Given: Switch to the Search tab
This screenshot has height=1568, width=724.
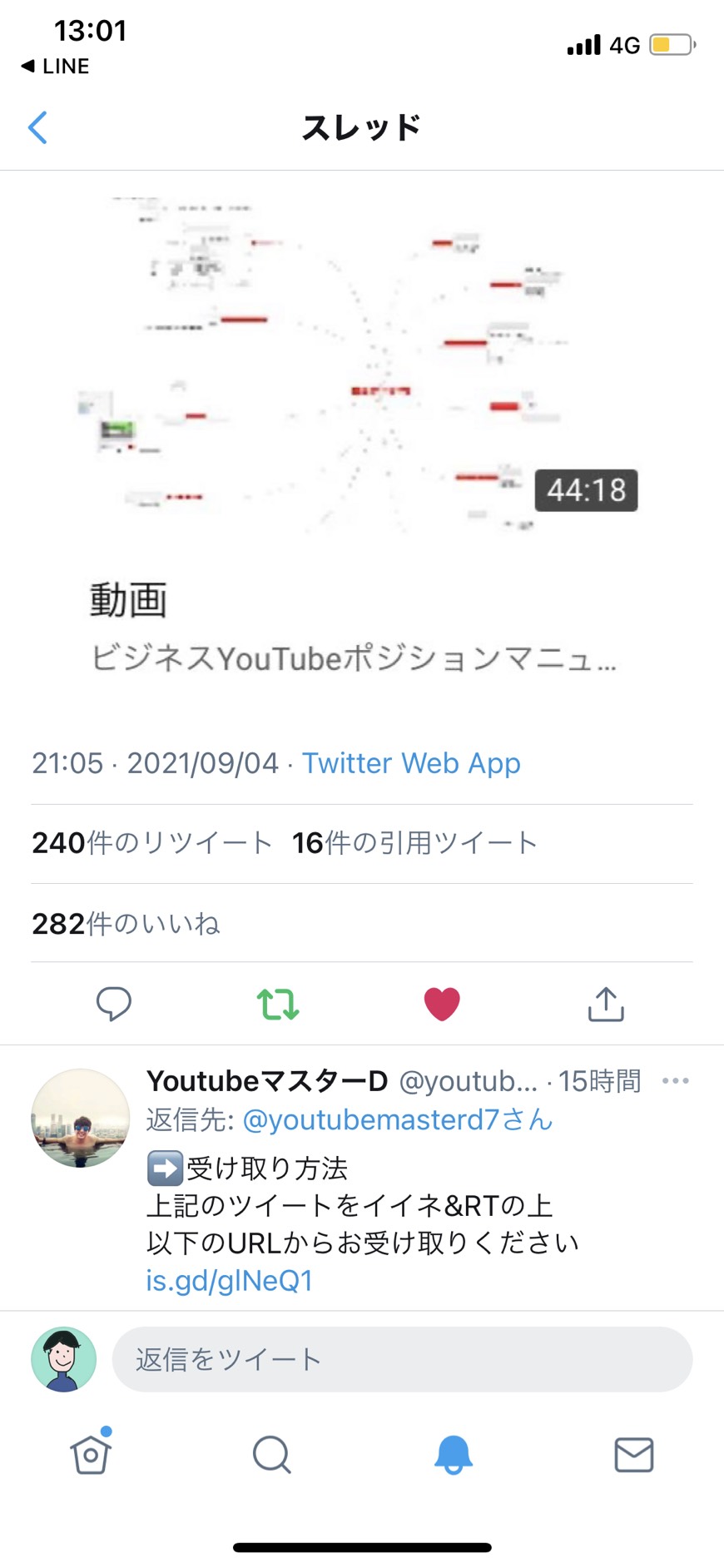Looking at the screenshot, I should pyautogui.click(x=271, y=1455).
